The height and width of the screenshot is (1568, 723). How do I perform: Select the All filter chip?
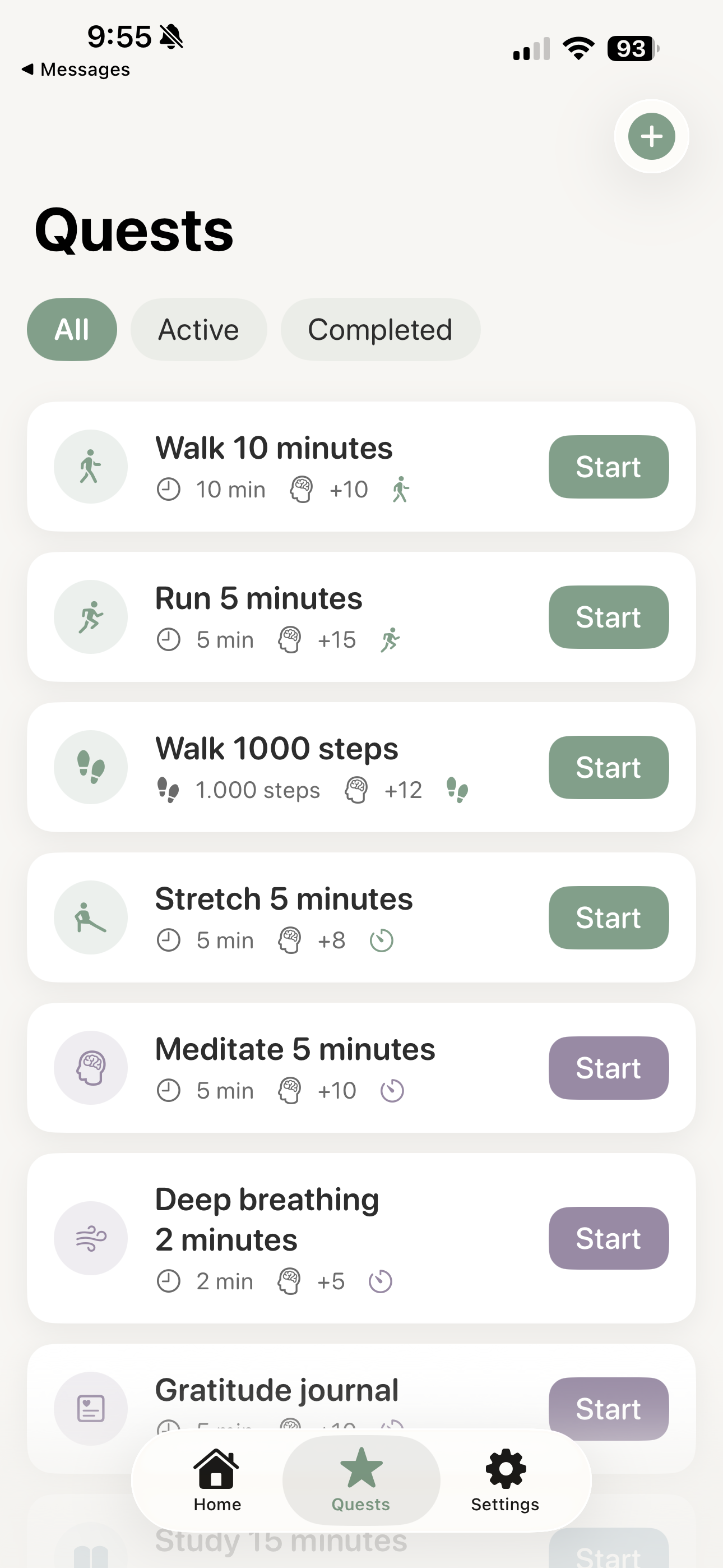click(x=72, y=329)
